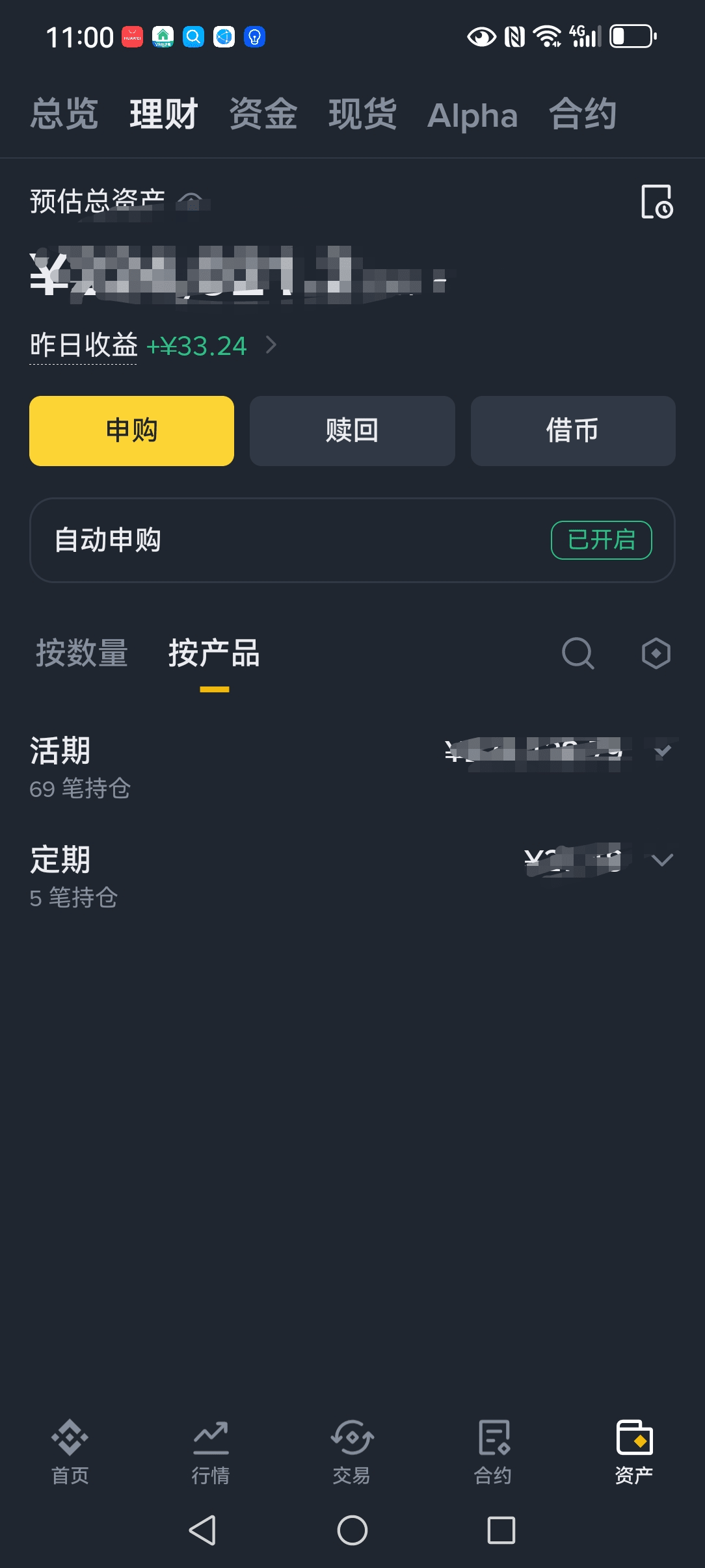Image resolution: width=705 pixels, height=1568 pixels.
Task: Switch to the 资金 tab
Action: tap(263, 114)
